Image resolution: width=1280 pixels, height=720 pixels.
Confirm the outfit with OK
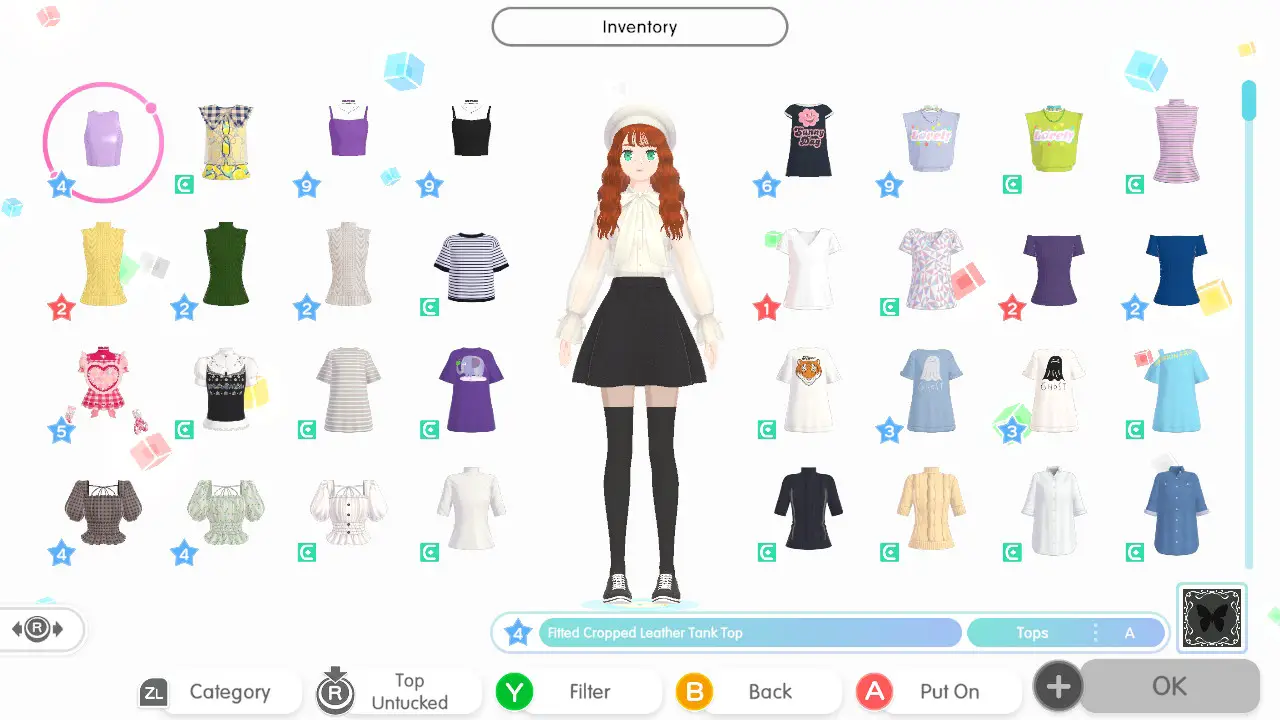point(1168,687)
